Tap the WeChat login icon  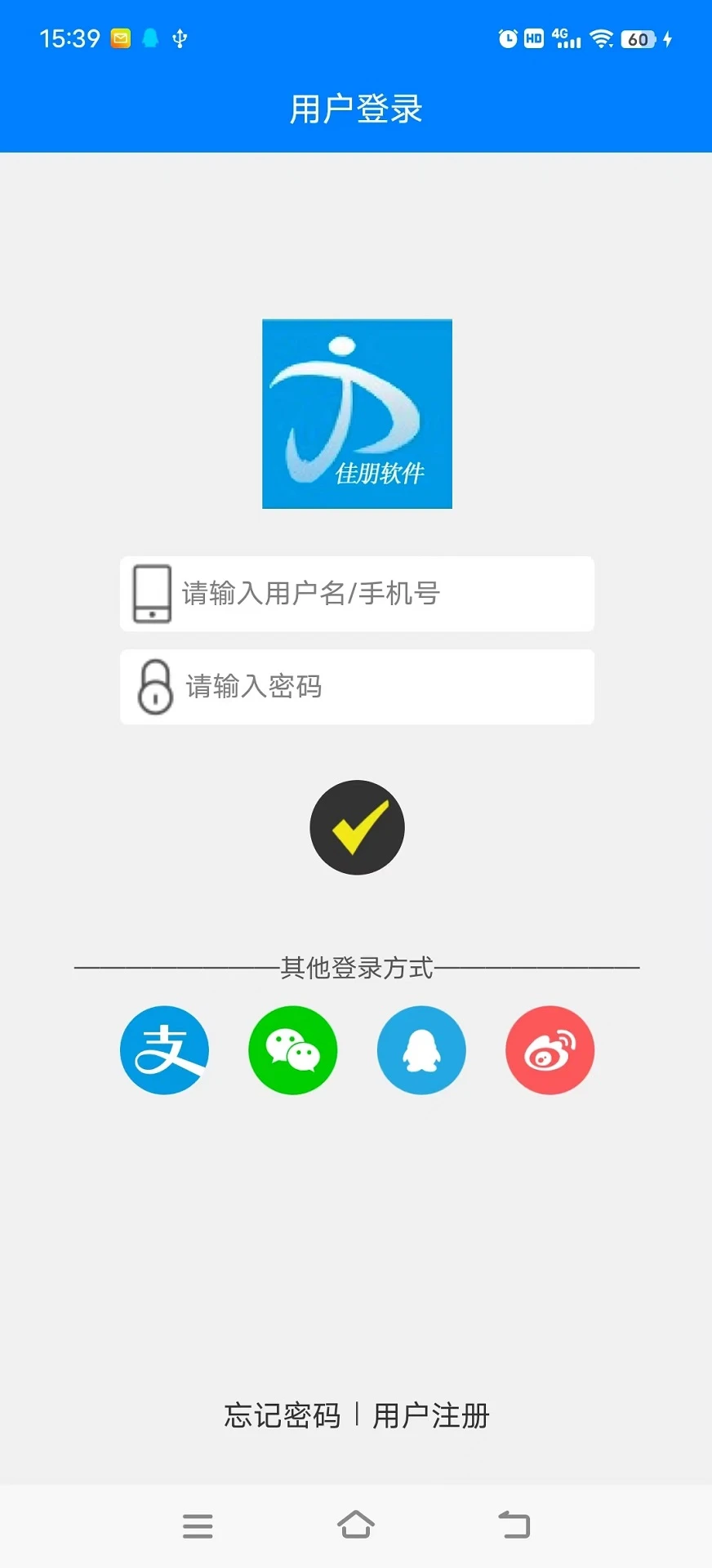293,1050
